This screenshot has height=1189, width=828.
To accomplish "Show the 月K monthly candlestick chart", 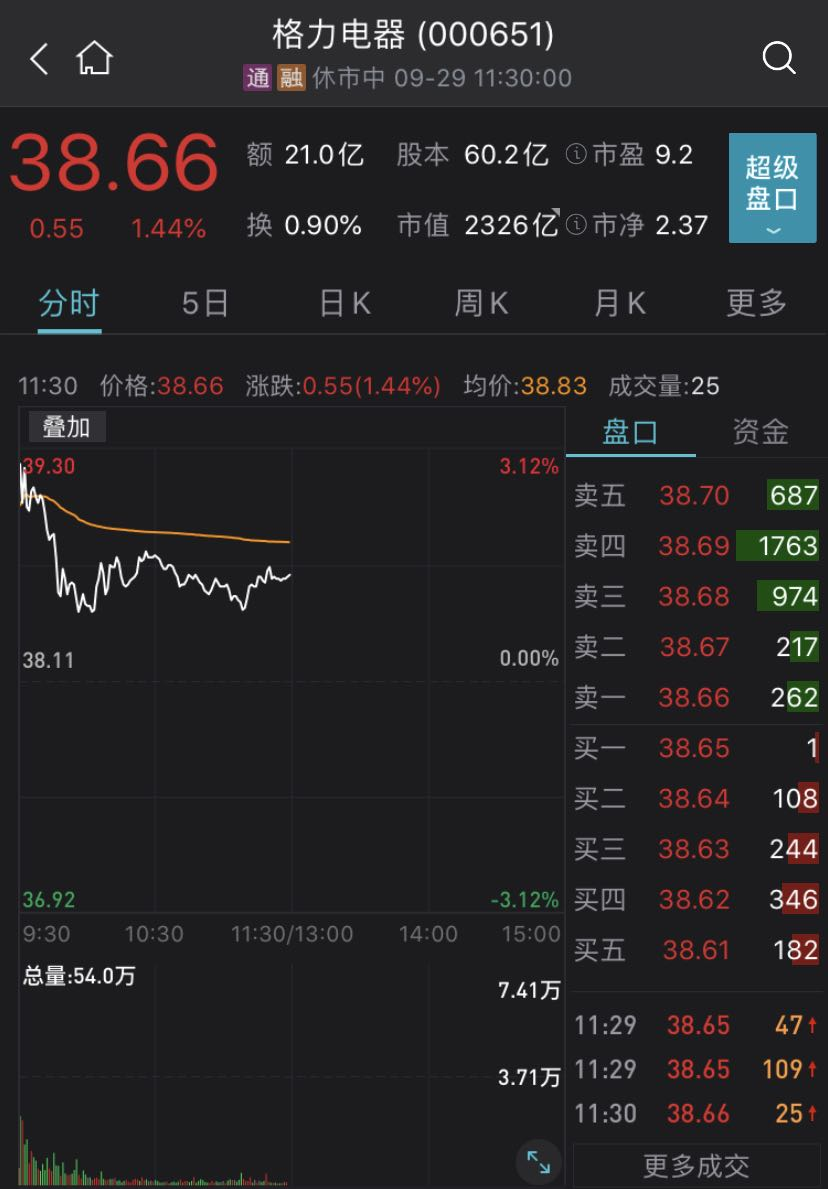I will point(620,303).
